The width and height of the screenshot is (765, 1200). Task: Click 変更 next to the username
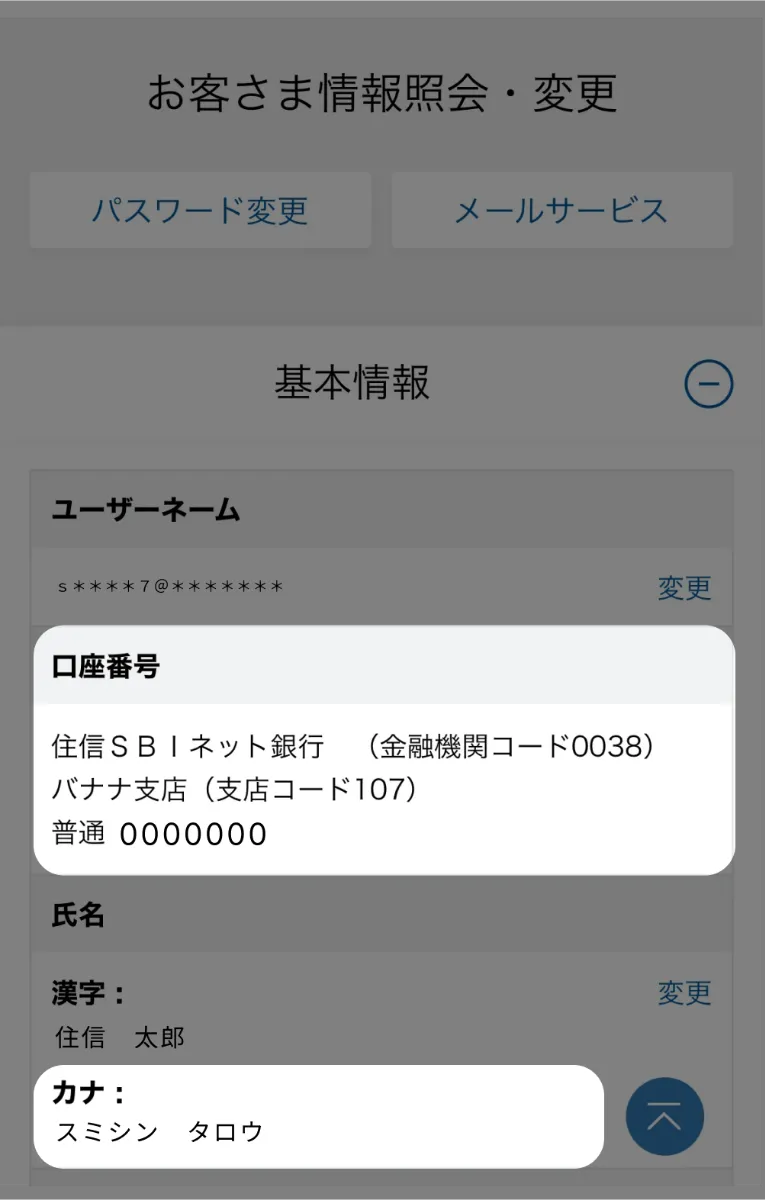click(x=684, y=589)
